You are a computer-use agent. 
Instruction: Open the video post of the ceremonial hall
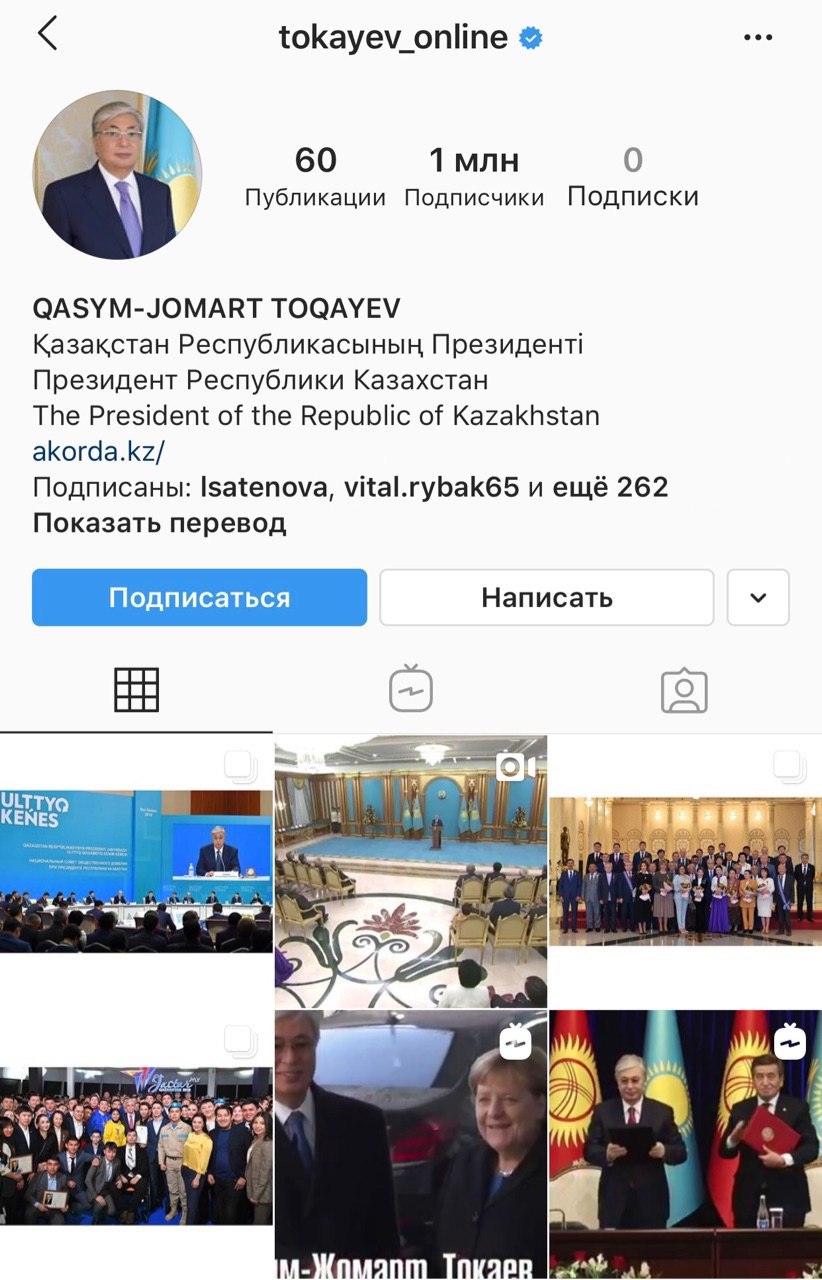(411, 870)
